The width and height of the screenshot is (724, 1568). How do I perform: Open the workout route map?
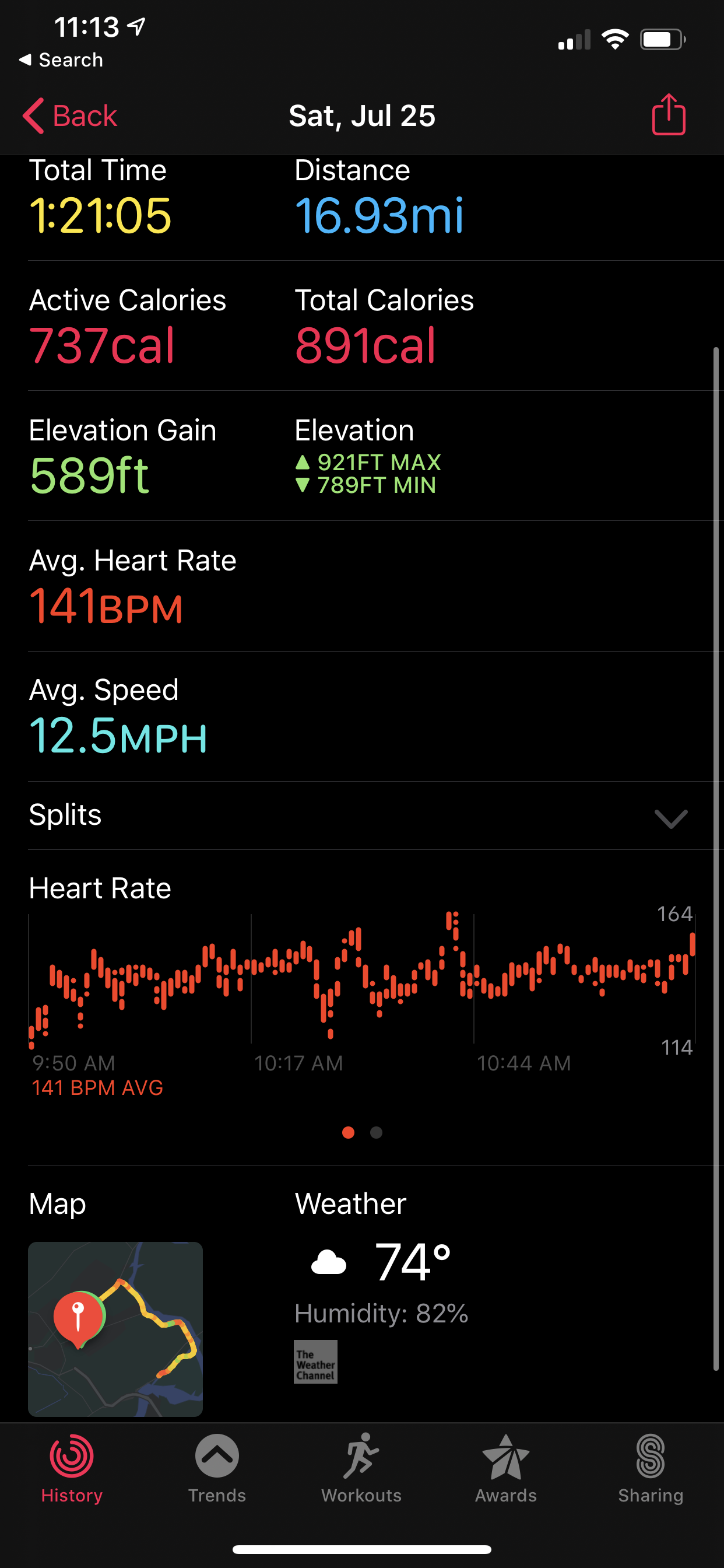point(115,1329)
